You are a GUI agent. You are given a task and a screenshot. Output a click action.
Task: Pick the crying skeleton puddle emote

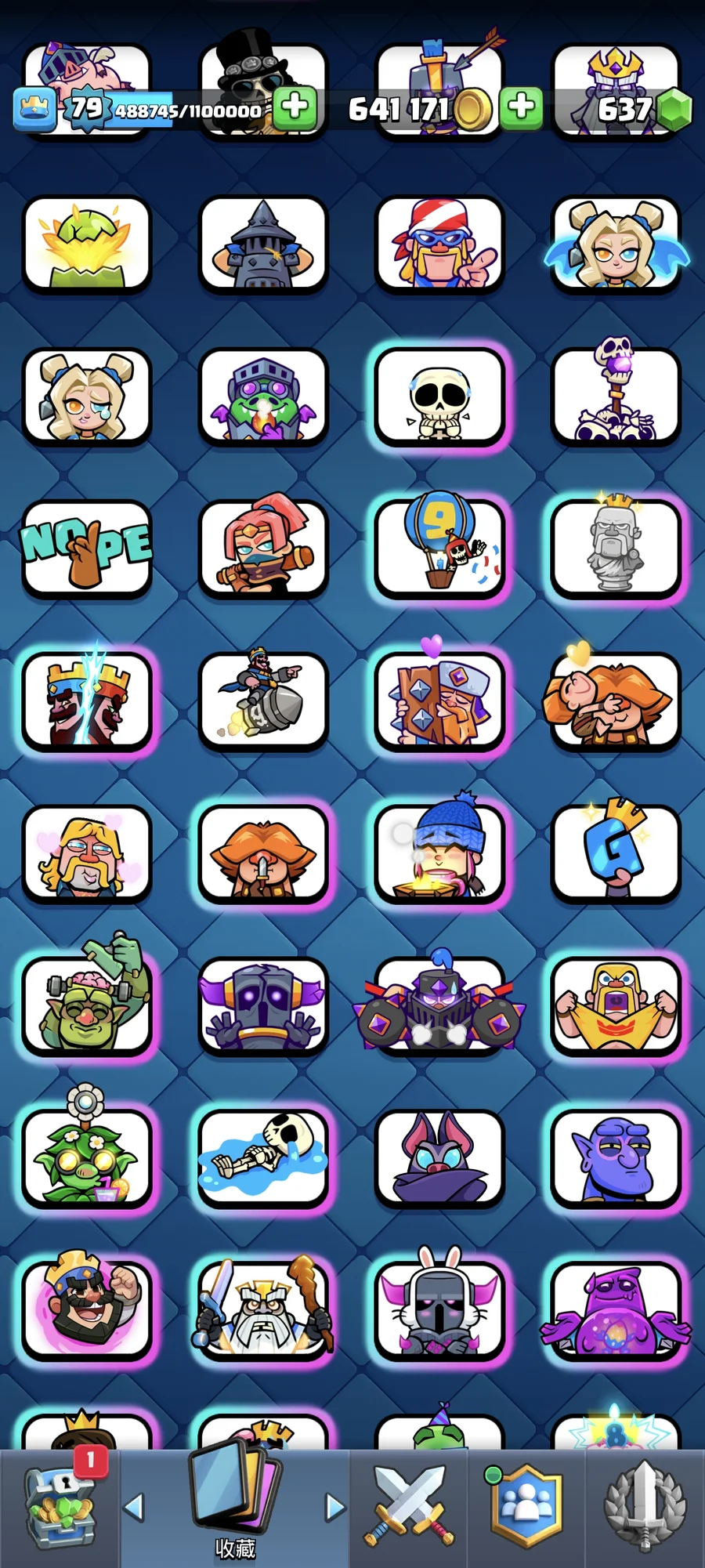[x=263, y=1157]
